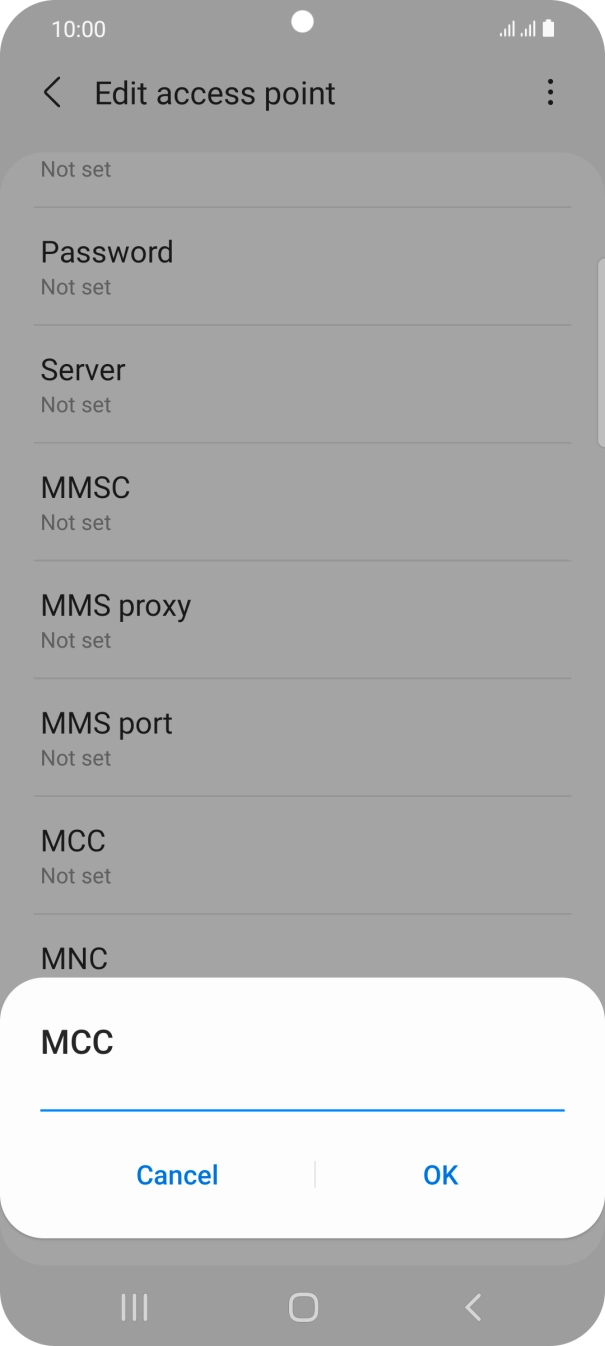Viewport: 605px width, 1346px height.
Task: Open the MMSC setting row
Action: pyautogui.click(x=302, y=503)
